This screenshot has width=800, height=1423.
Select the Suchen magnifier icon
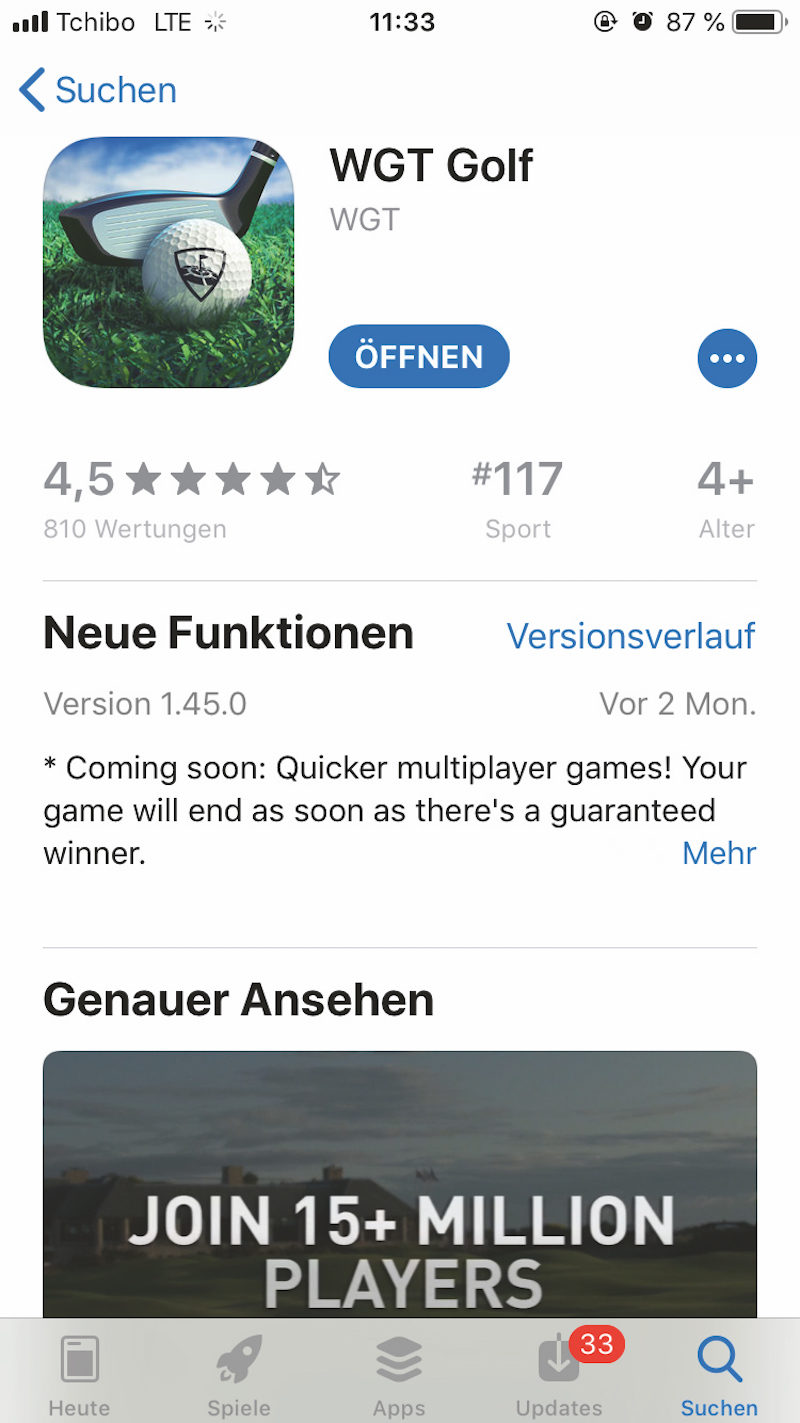point(718,1358)
